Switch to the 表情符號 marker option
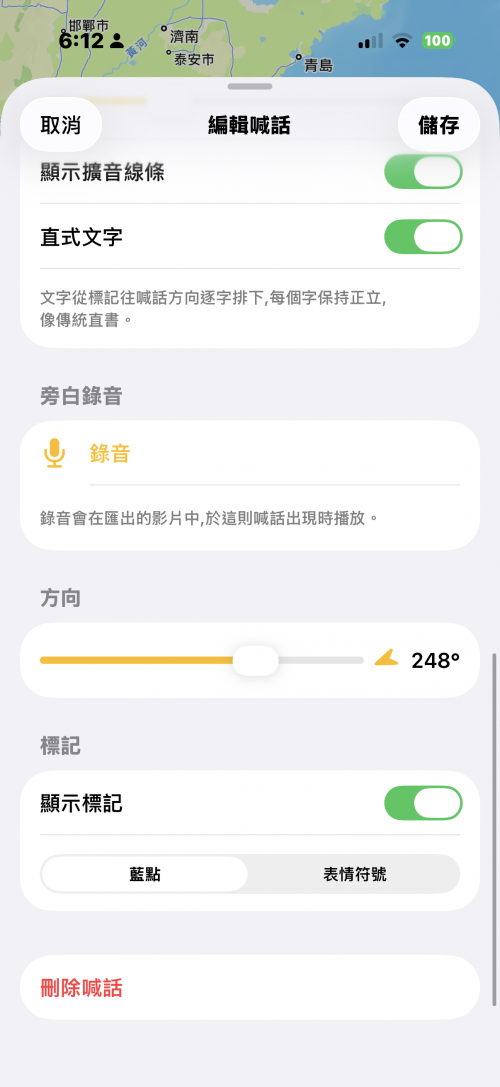The width and height of the screenshot is (500, 1087). (x=354, y=873)
